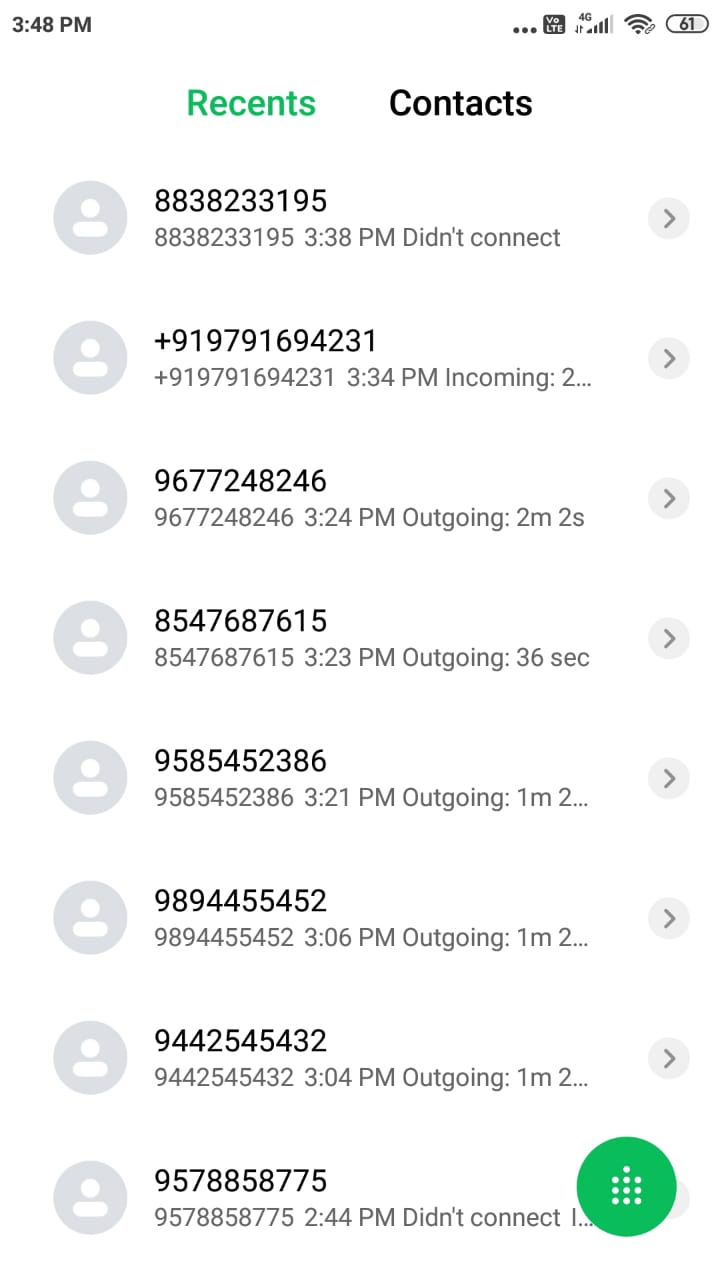
Task: Open details arrow beside 9585452386
Action: point(669,778)
